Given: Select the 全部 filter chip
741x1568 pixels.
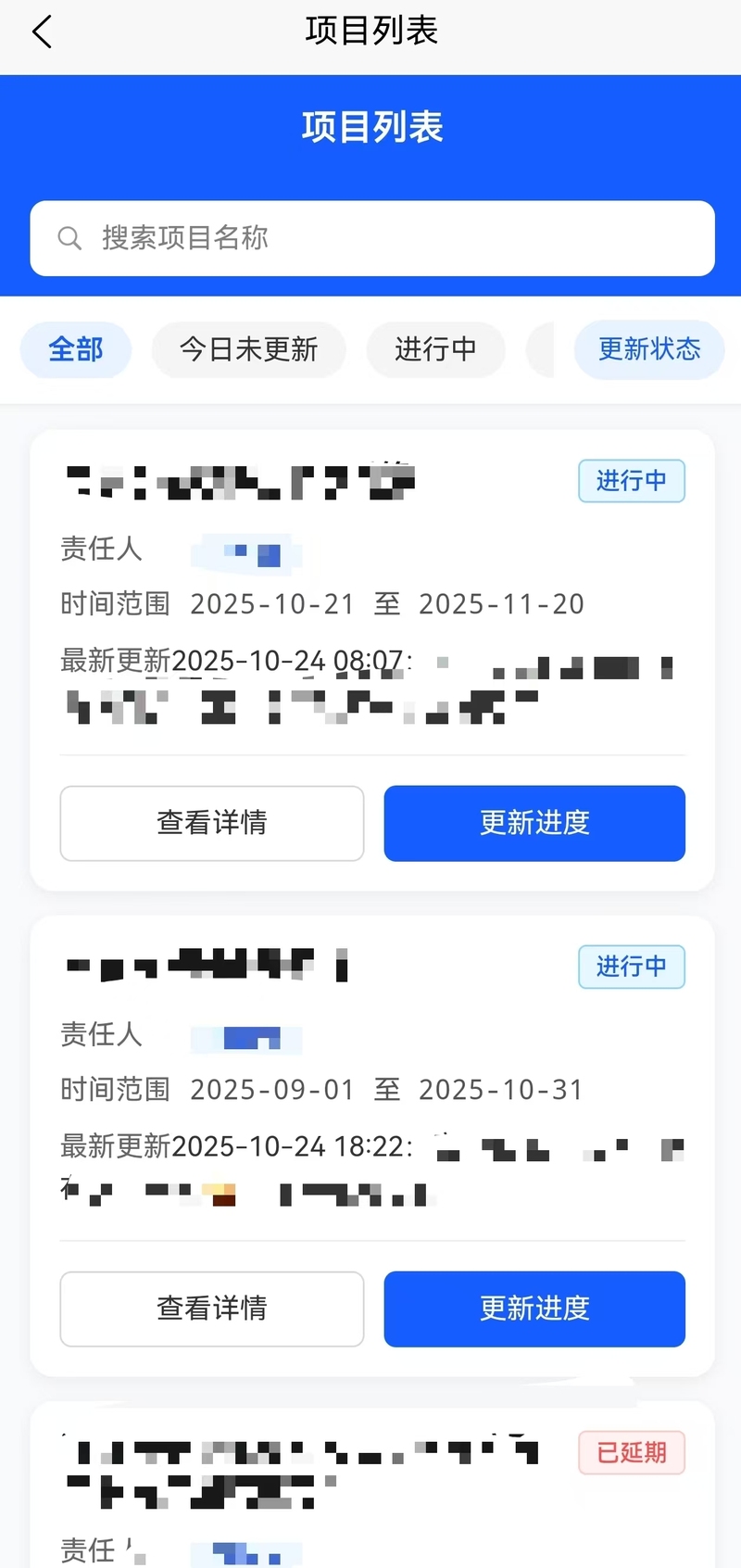Looking at the screenshot, I should [x=76, y=349].
